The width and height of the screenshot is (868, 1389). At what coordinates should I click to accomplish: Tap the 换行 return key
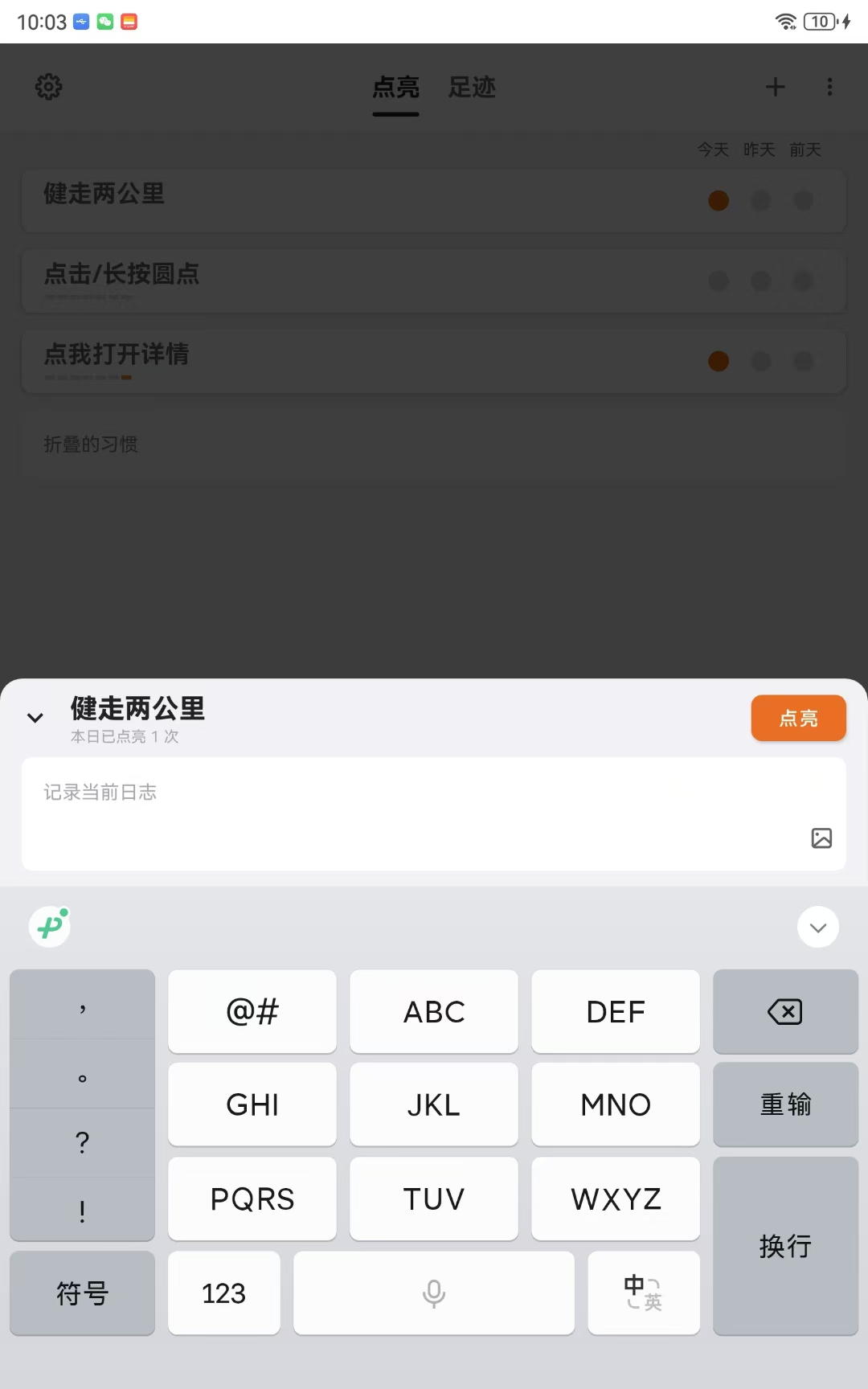[785, 1246]
